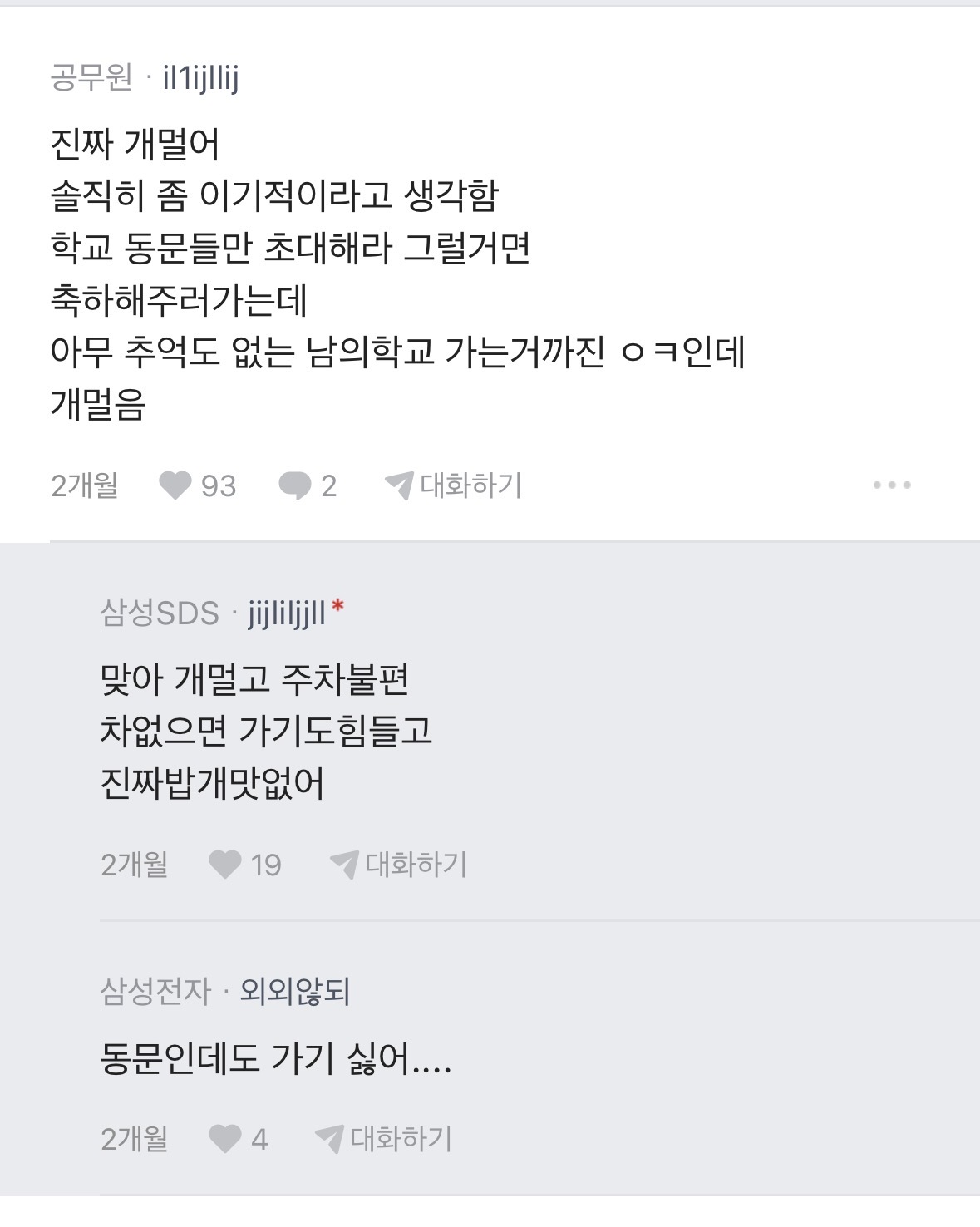Tap 대화하기 under the 삼성전자 reply

(384, 1138)
